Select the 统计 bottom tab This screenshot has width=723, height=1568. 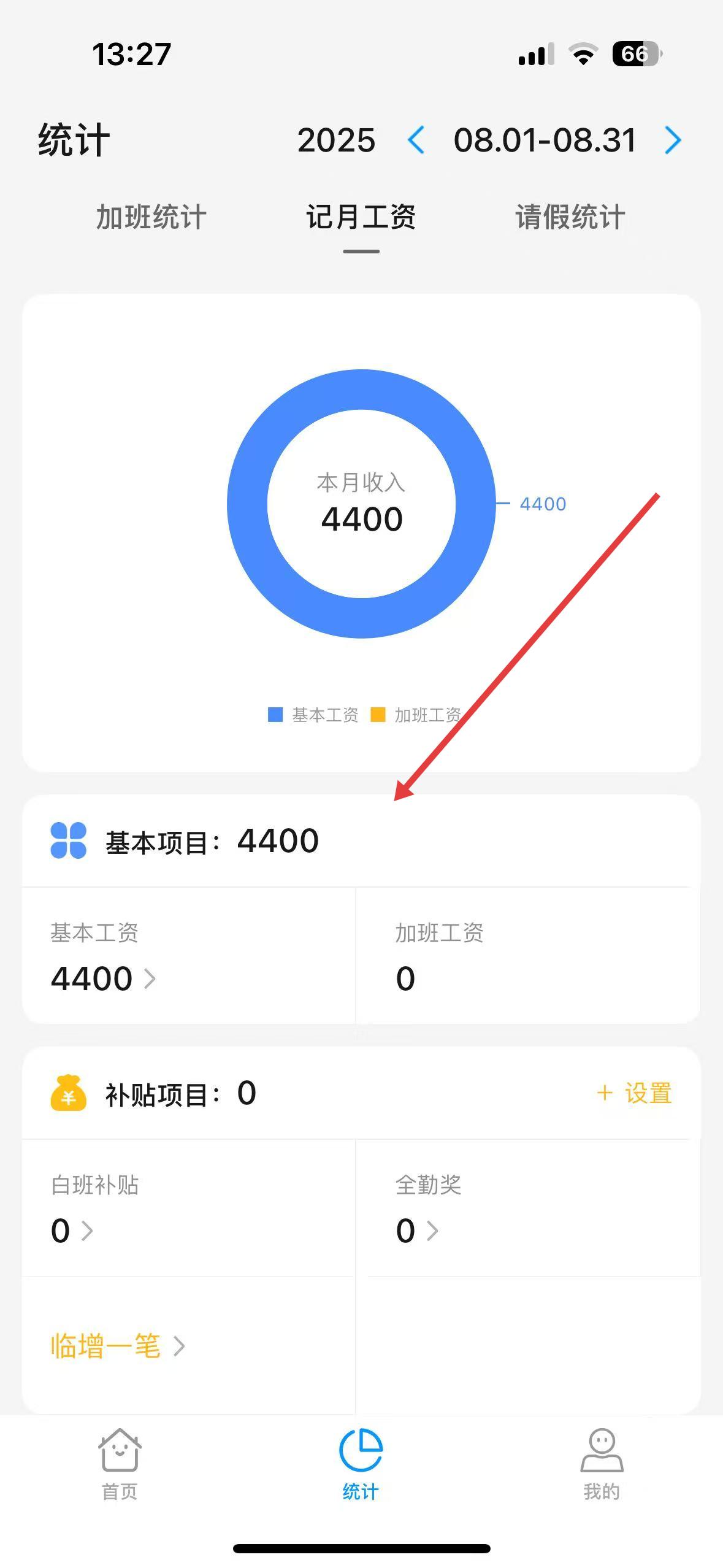pos(361,1465)
